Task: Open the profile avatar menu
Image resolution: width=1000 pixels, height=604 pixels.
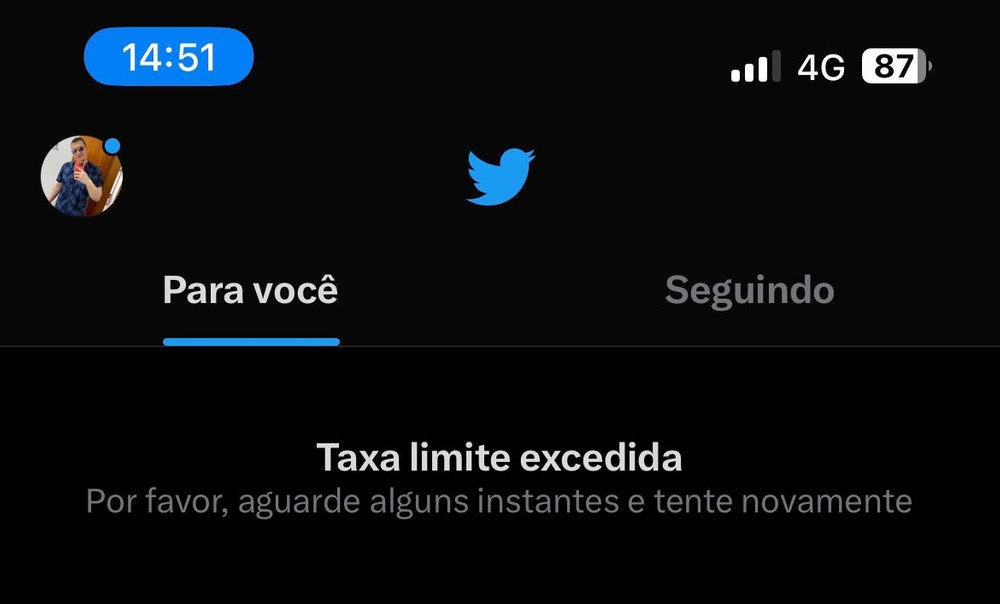Action: click(81, 176)
